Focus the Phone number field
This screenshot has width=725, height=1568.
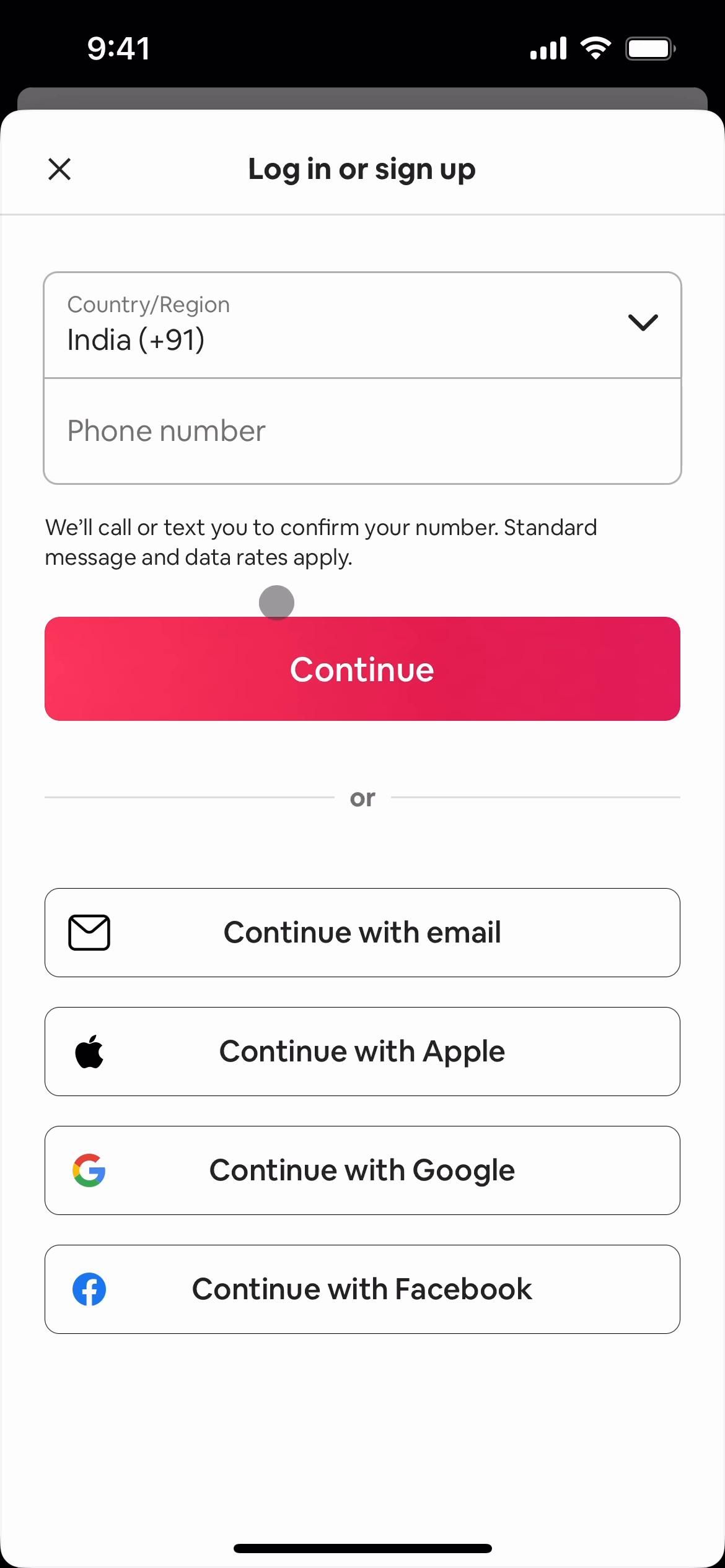(x=362, y=431)
